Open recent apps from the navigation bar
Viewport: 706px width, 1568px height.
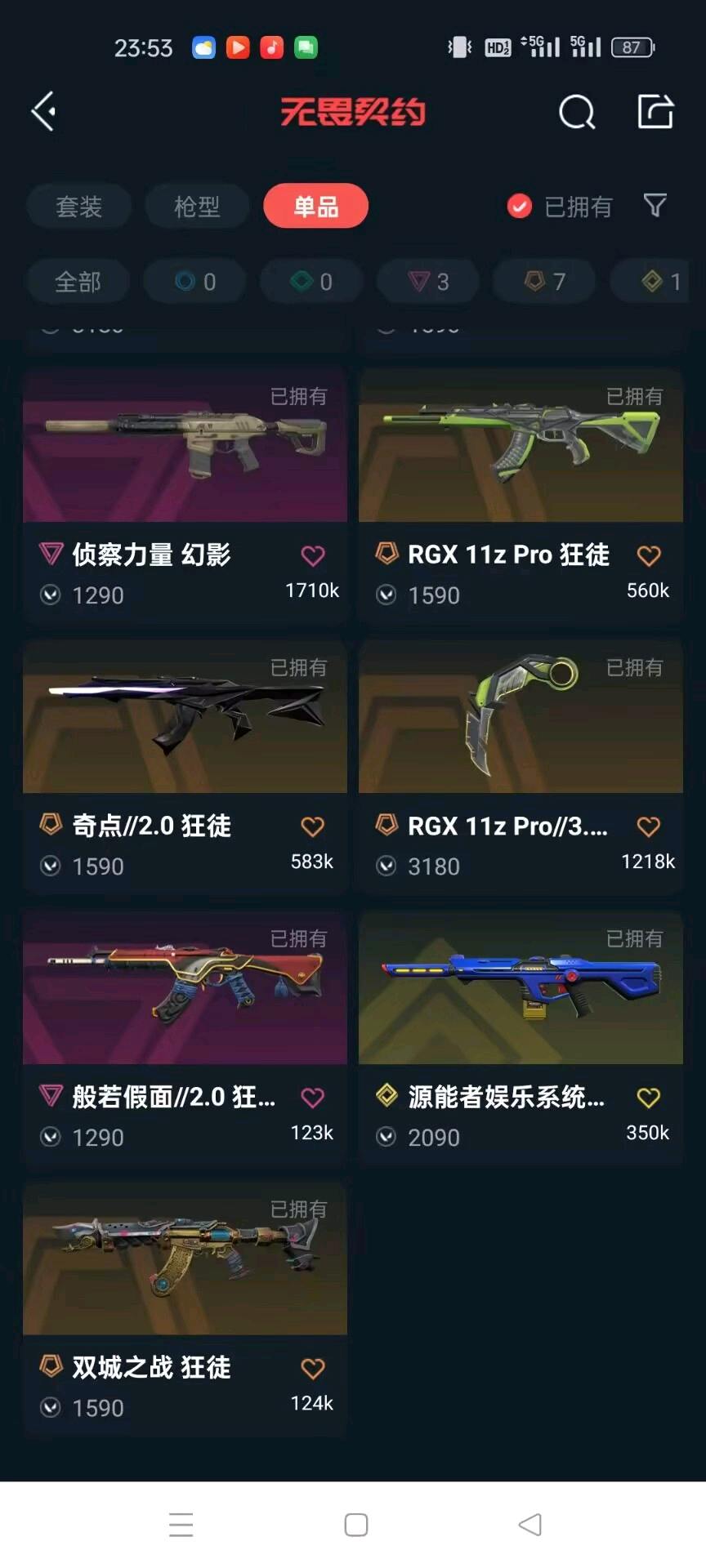pos(181,1525)
